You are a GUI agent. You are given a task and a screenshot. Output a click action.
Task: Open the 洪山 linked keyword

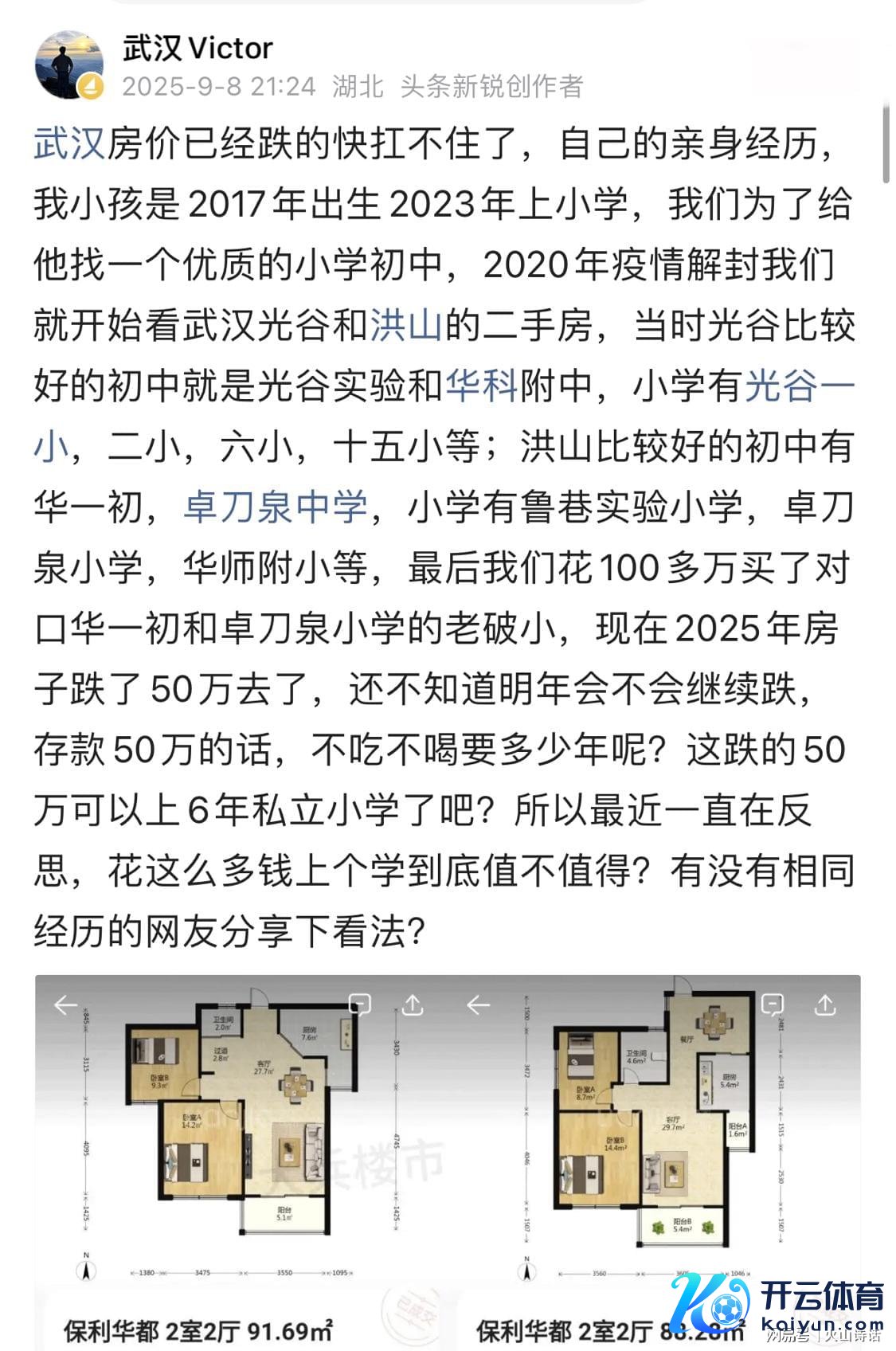coord(406,326)
